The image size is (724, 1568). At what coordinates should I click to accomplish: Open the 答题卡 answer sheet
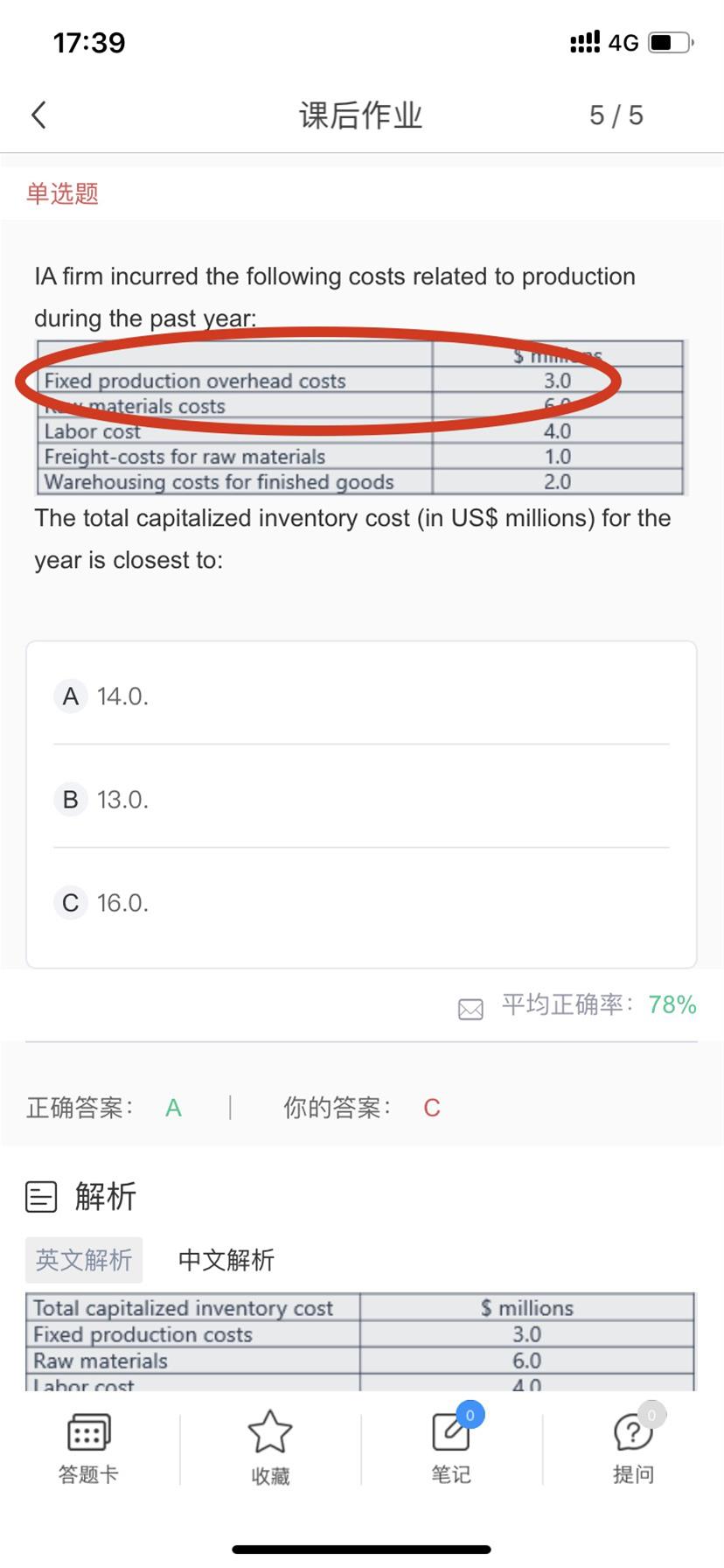click(x=88, y=1447)
